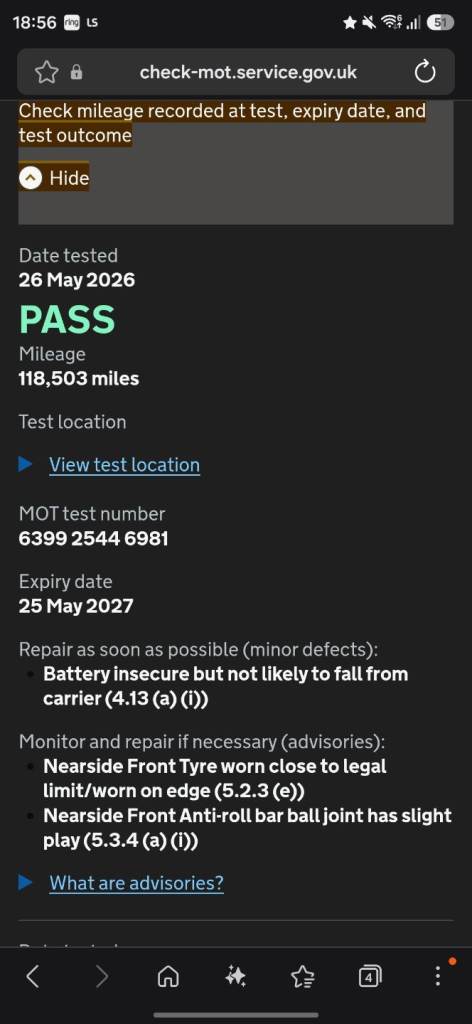
Task: Reload the page
Action: coord(425,72)
